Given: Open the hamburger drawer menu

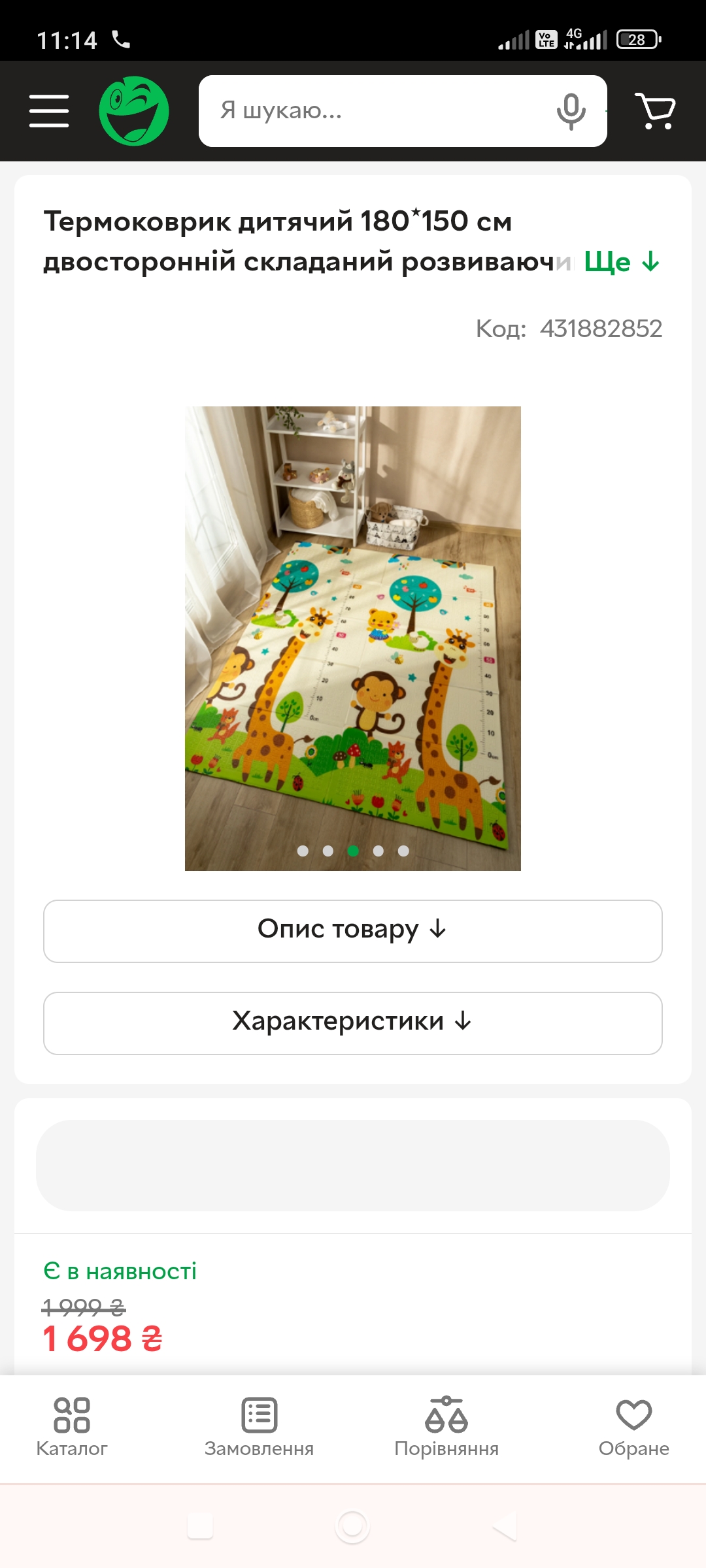Looking at the screenshot, I should [49, 110].
